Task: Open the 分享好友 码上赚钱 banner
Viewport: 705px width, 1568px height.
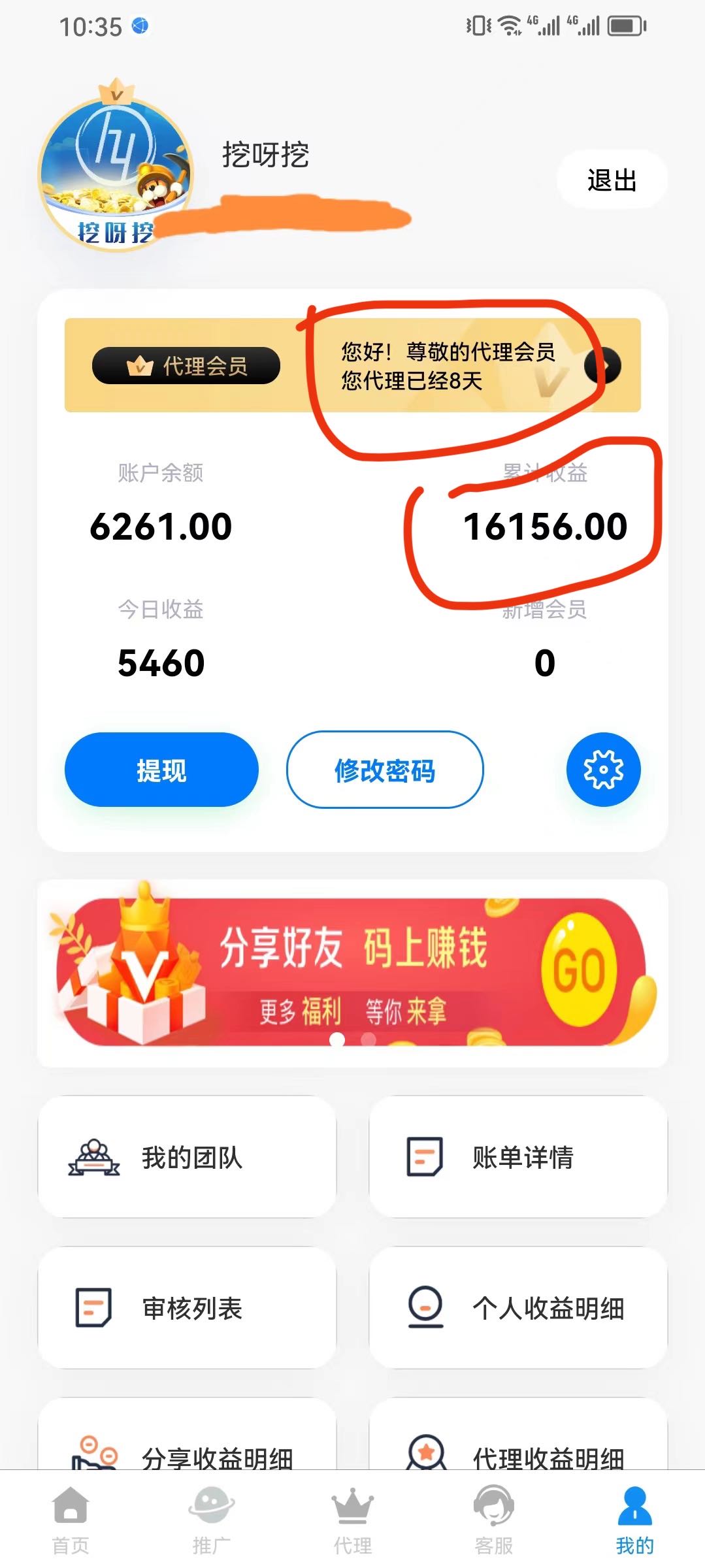Action: 353,972
